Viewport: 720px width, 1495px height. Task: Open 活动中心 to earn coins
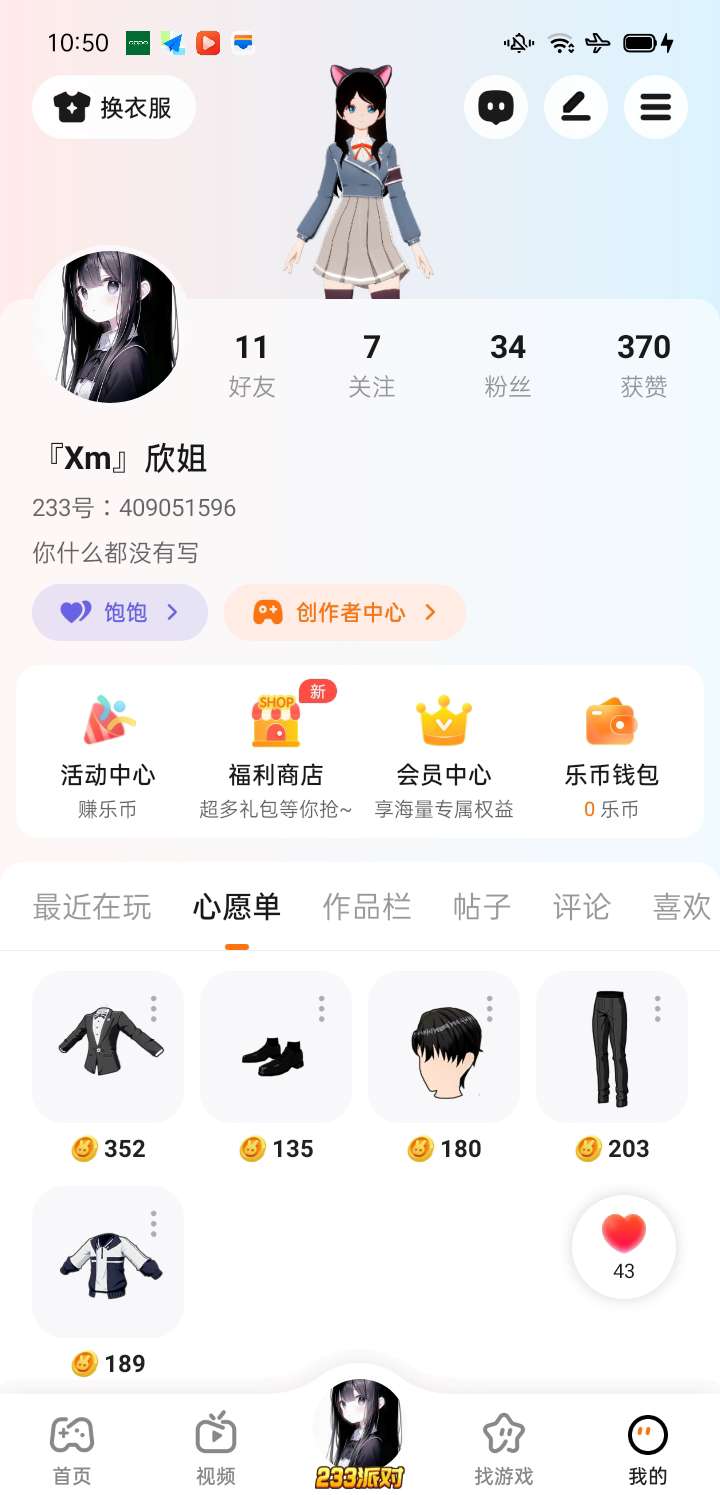(108, 752)
